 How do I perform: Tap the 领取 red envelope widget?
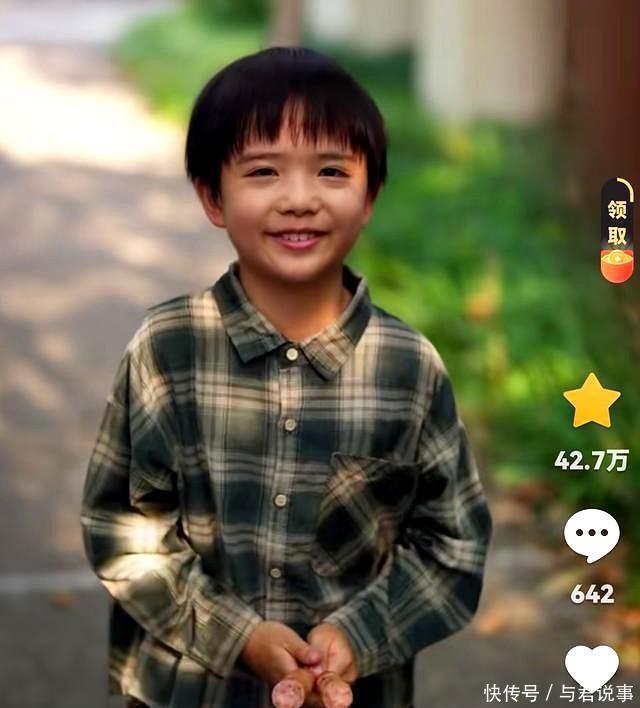616,231
